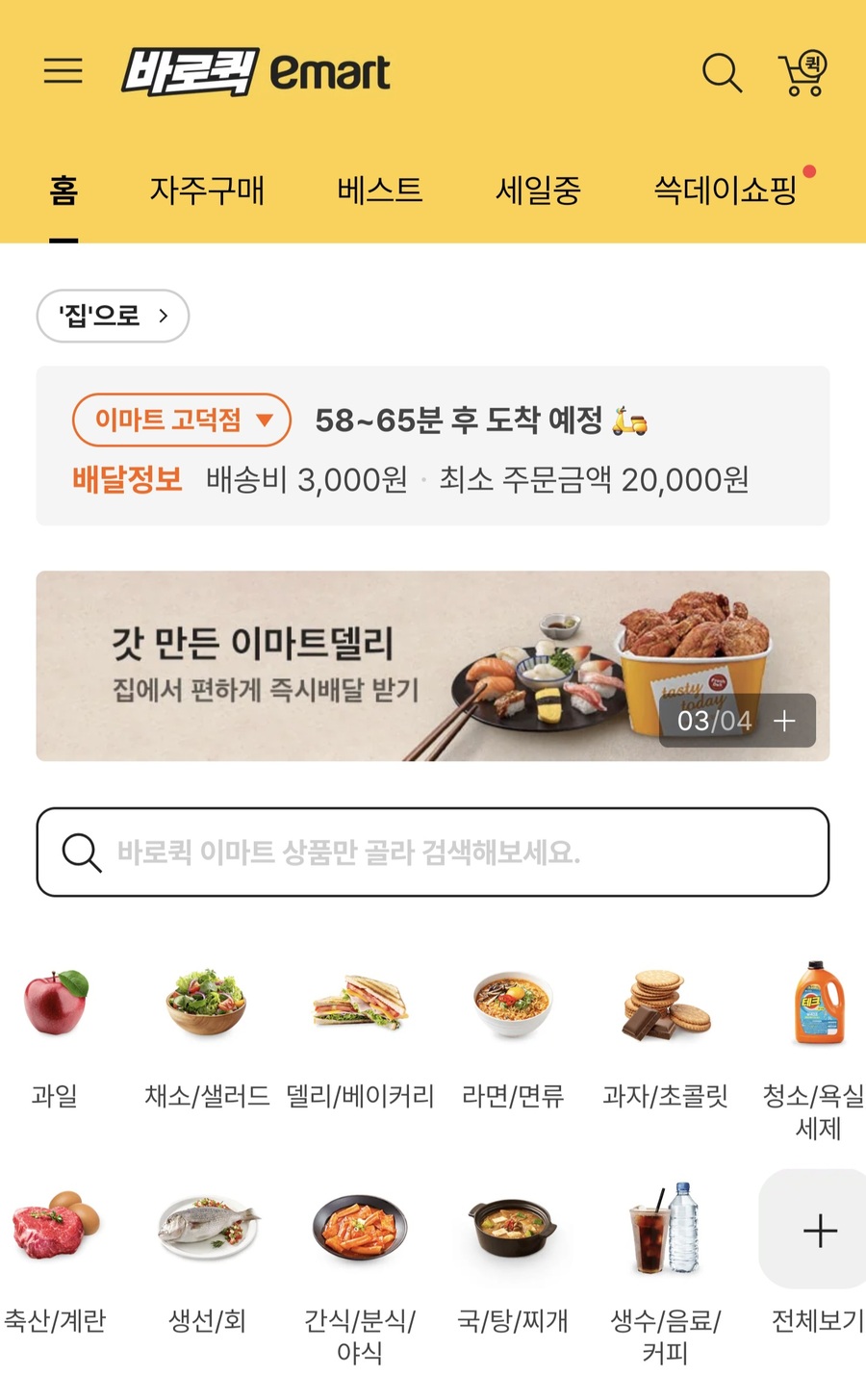866x1400 pixels.
Task: Open the hamburger navigation menu
Action: [64, 71]
